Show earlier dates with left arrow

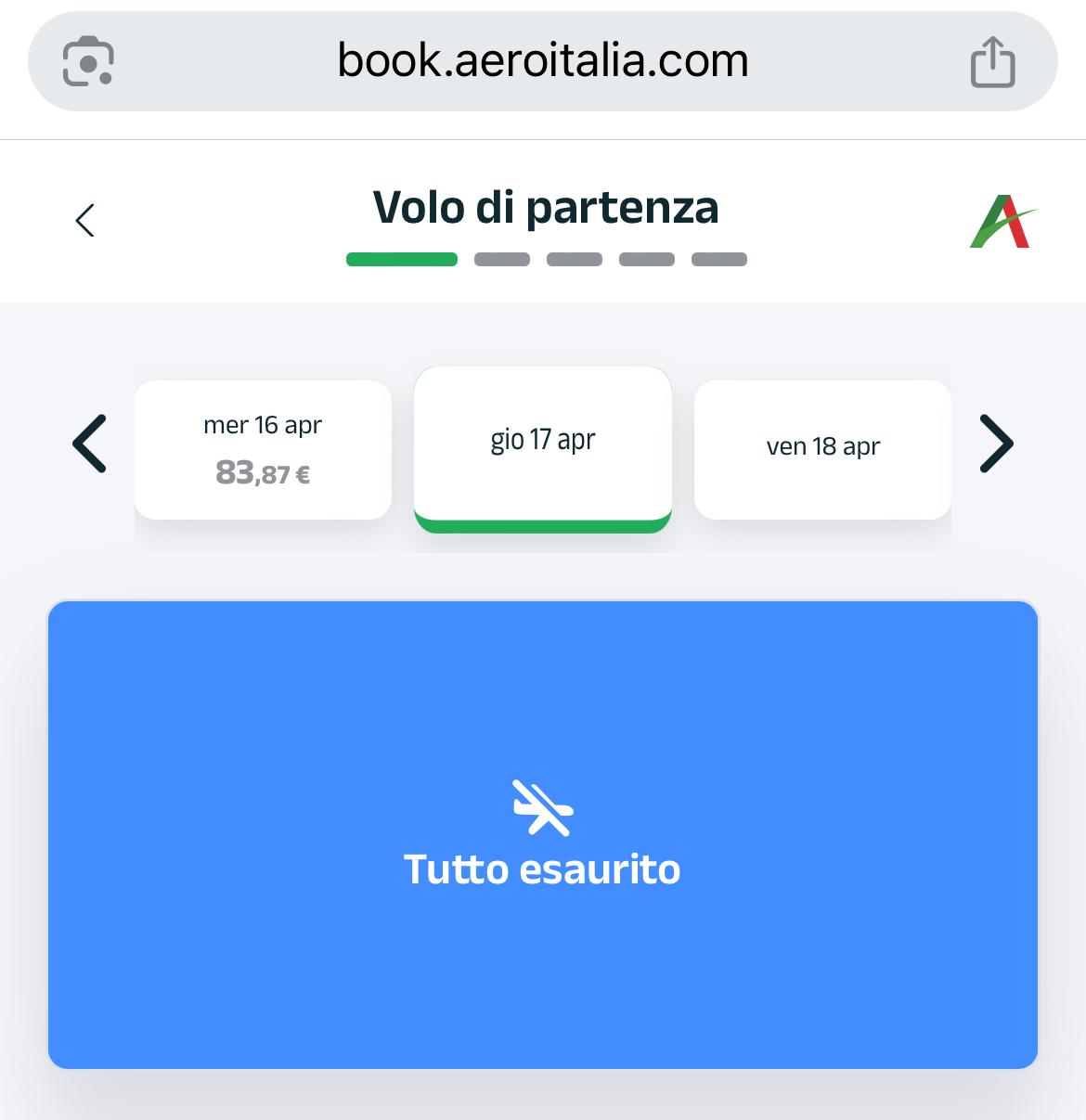click(x=90, y=444)
